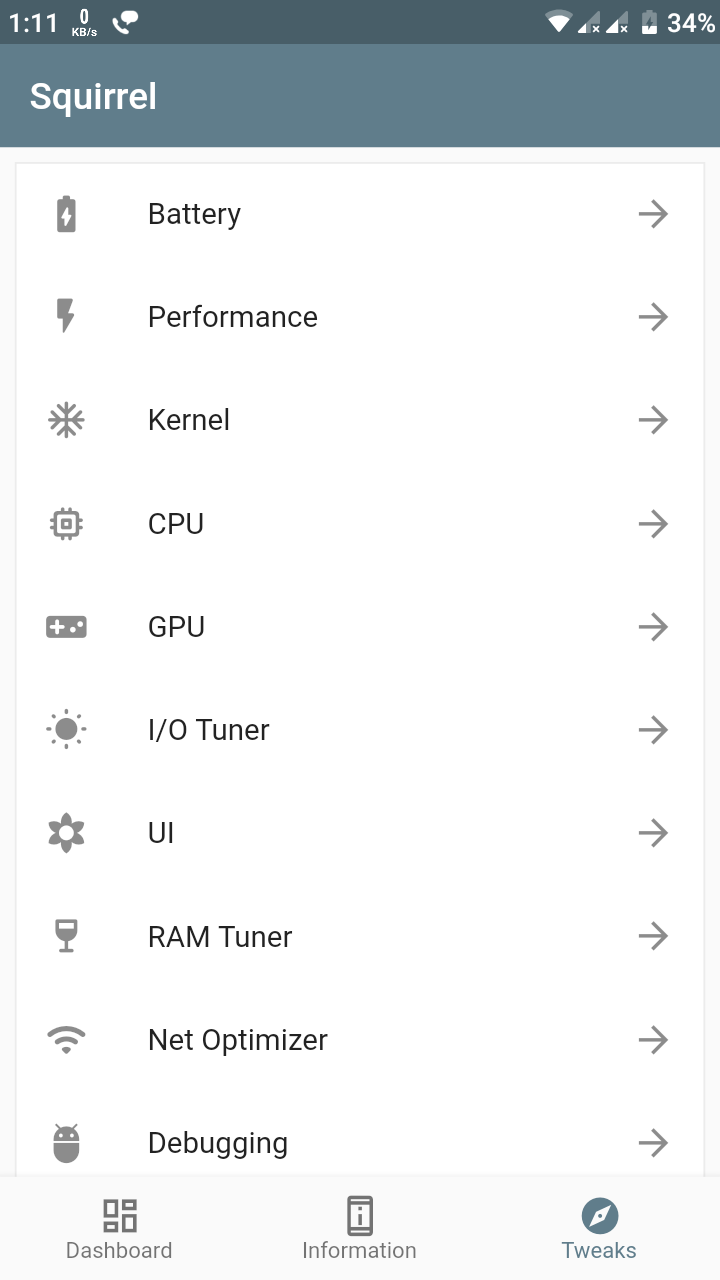The height and width of the screenshot is (1280, 720).
Task: Select I/O Tuner
Action: coord(360,730)
